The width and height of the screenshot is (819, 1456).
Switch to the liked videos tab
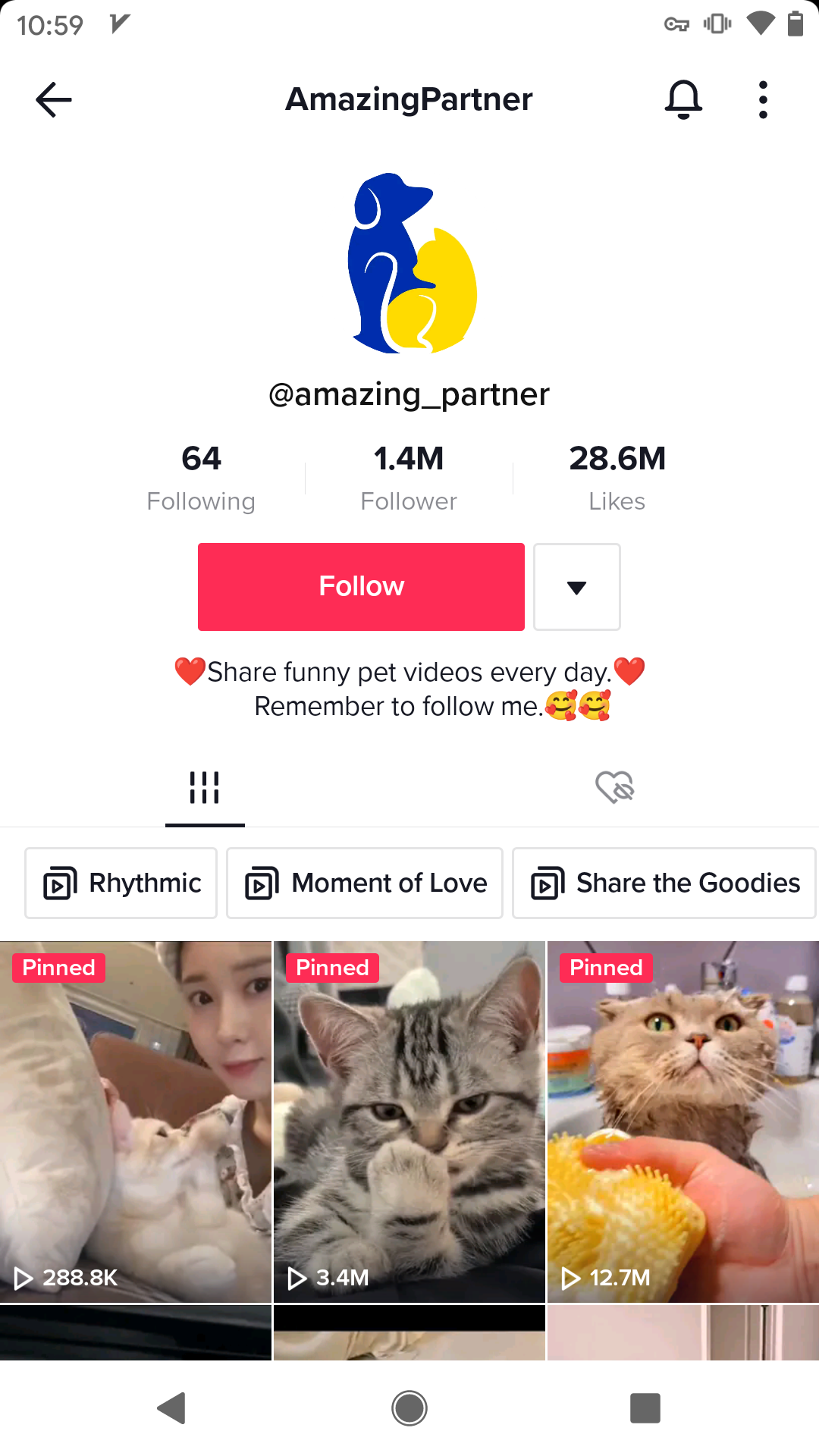point(614,787)
